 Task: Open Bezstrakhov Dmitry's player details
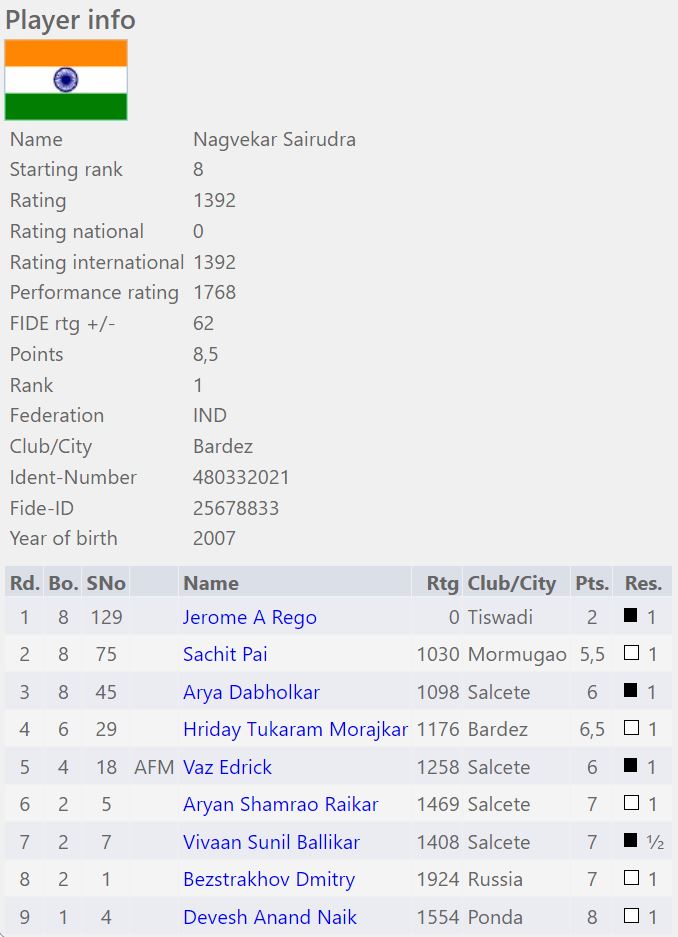pos(268,880)
